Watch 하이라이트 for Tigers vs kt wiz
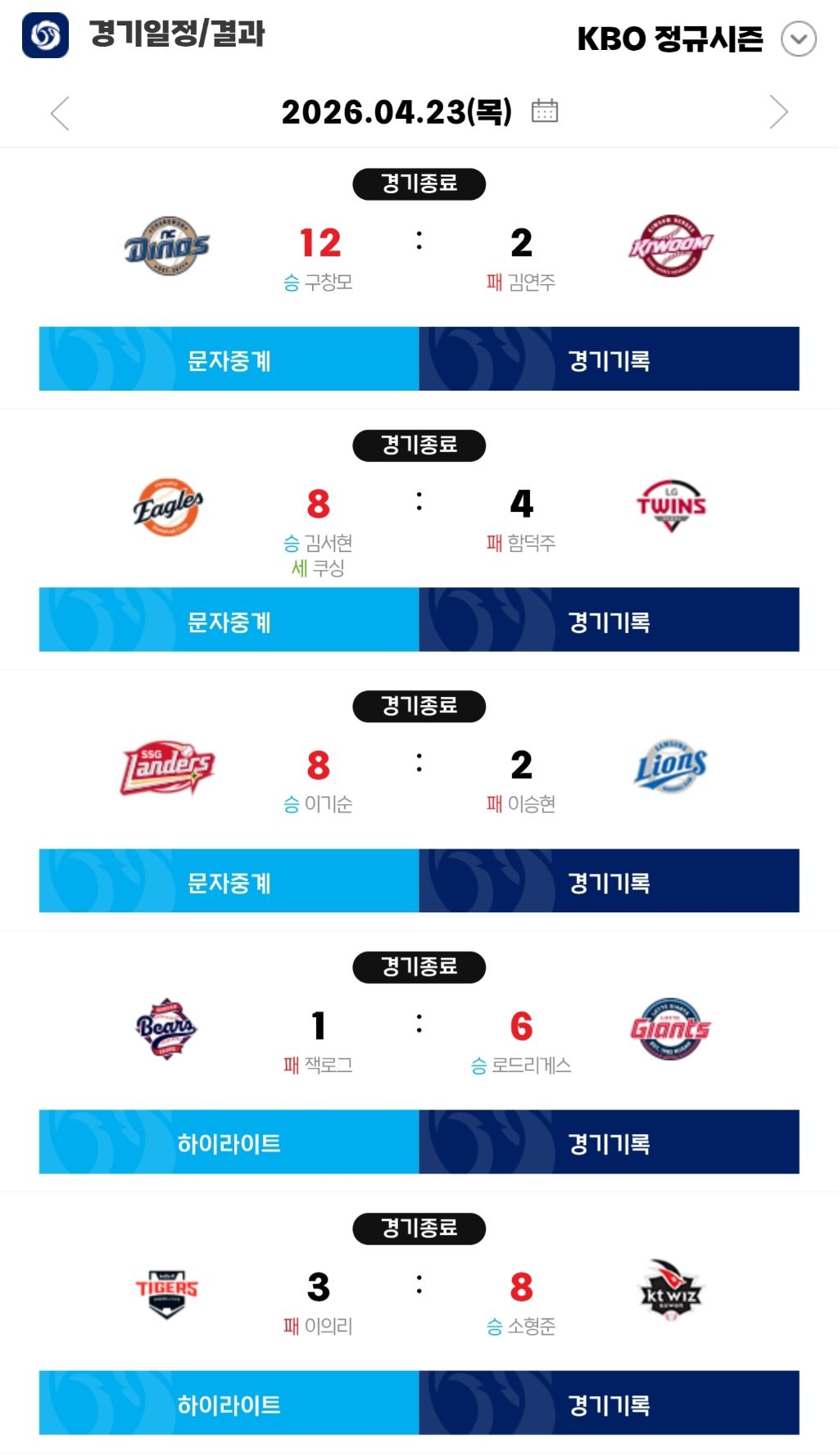This screenshot has width=839, height=1456. (229, 1403)
